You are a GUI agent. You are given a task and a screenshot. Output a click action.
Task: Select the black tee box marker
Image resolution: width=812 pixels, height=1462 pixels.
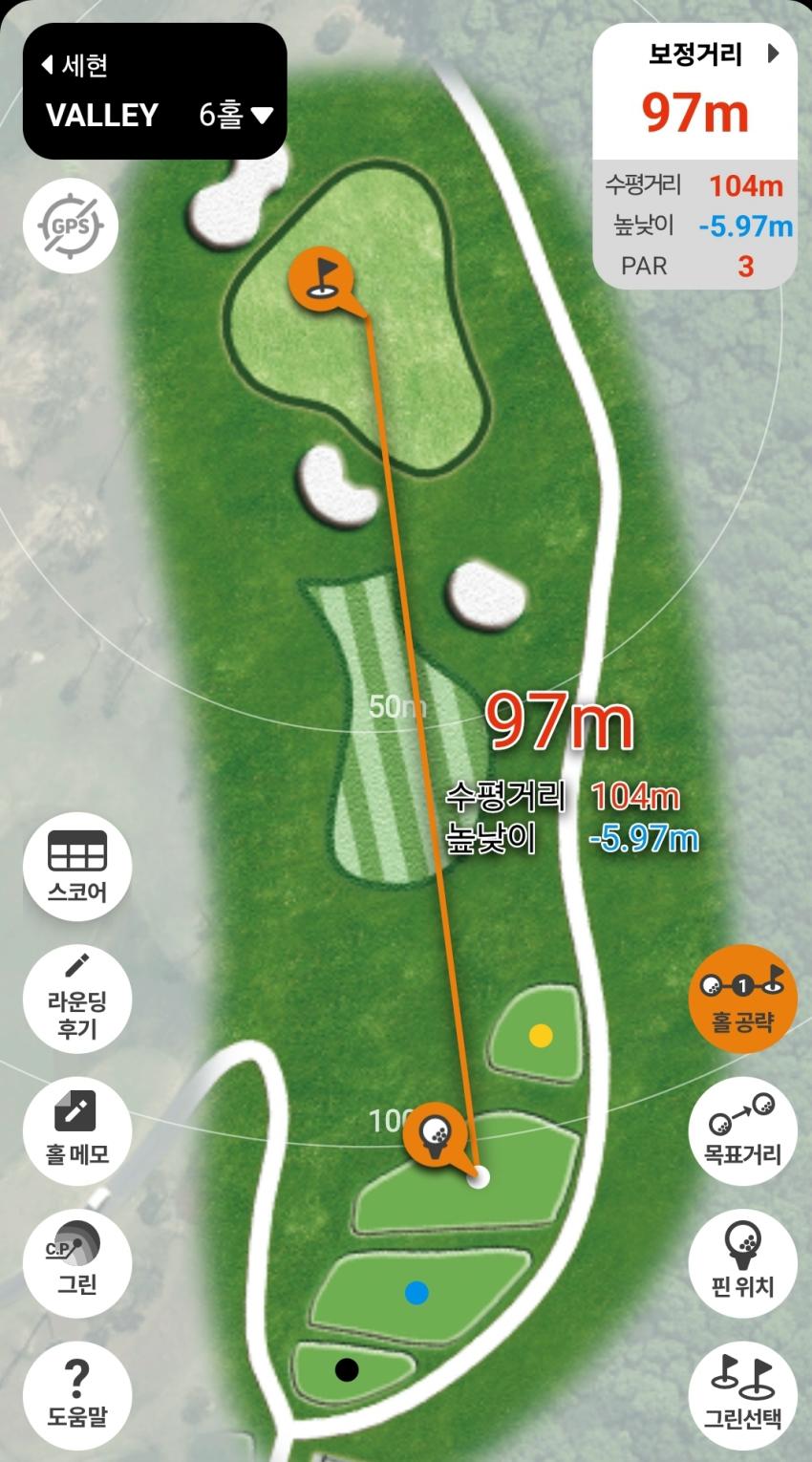[x=347, y=1370]
